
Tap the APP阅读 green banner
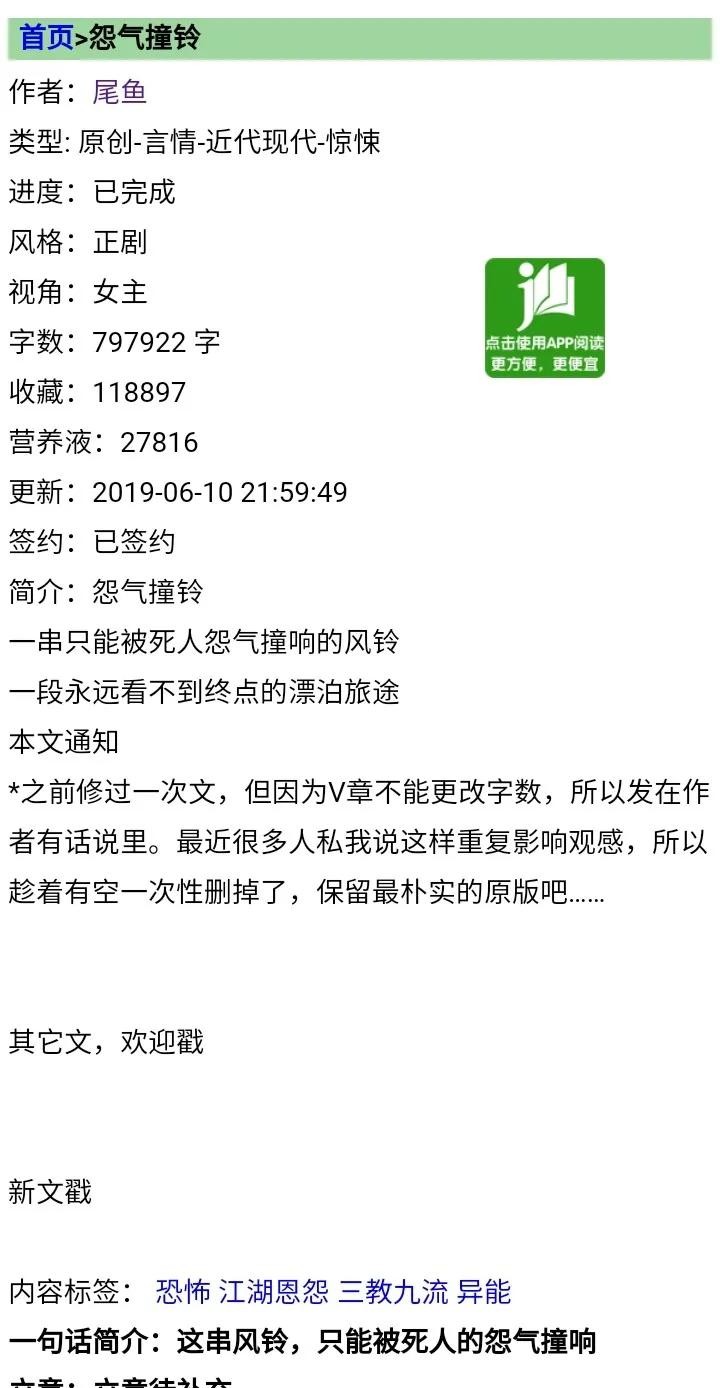point(545,318)
